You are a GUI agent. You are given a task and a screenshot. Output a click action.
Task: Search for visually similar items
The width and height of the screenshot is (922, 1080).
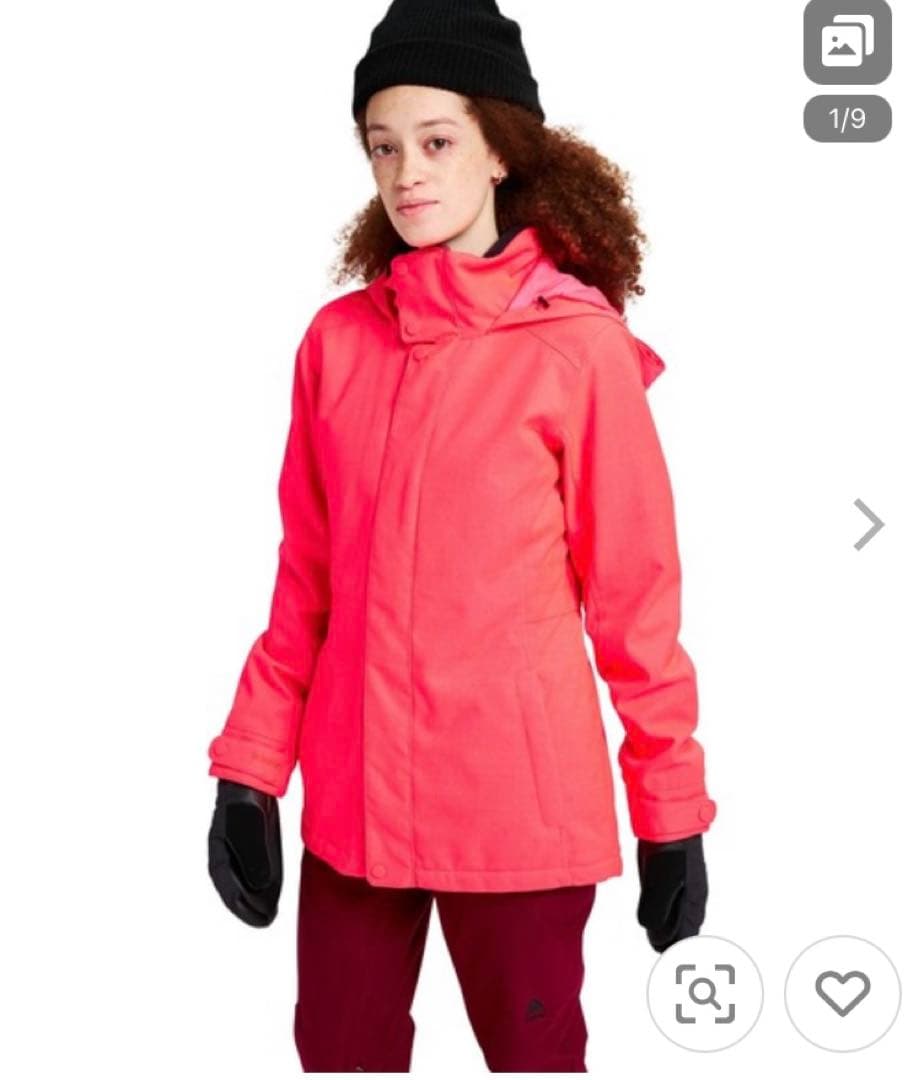pyautogui.click(x=704, y=993)
